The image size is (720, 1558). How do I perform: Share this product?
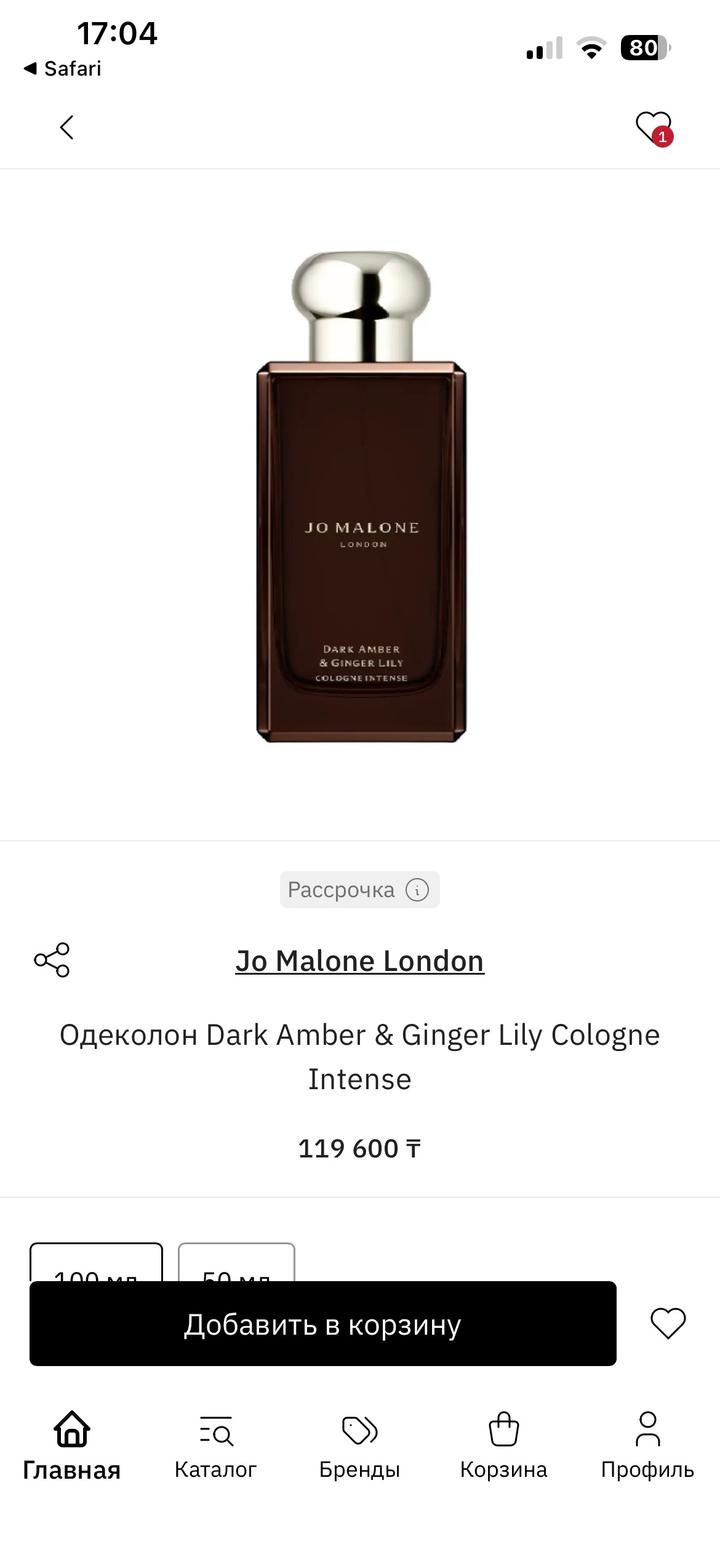(x=52, y=960)
